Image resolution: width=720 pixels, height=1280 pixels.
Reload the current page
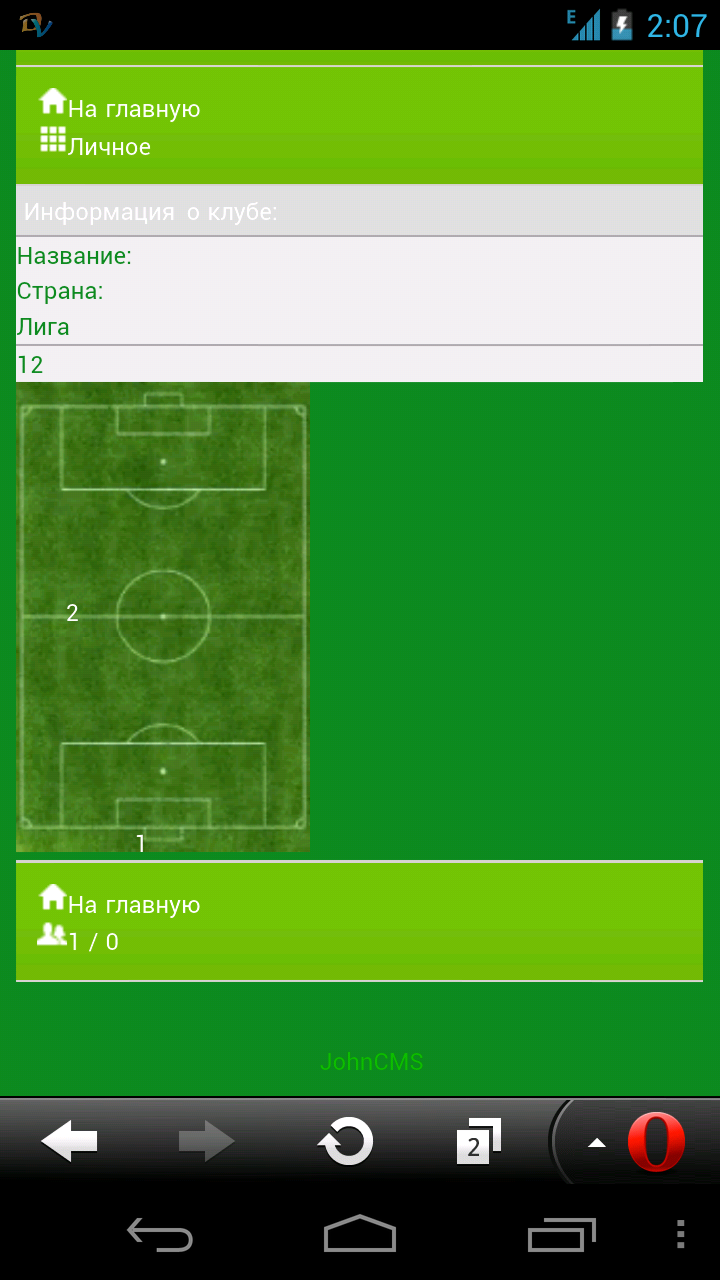345,1141
